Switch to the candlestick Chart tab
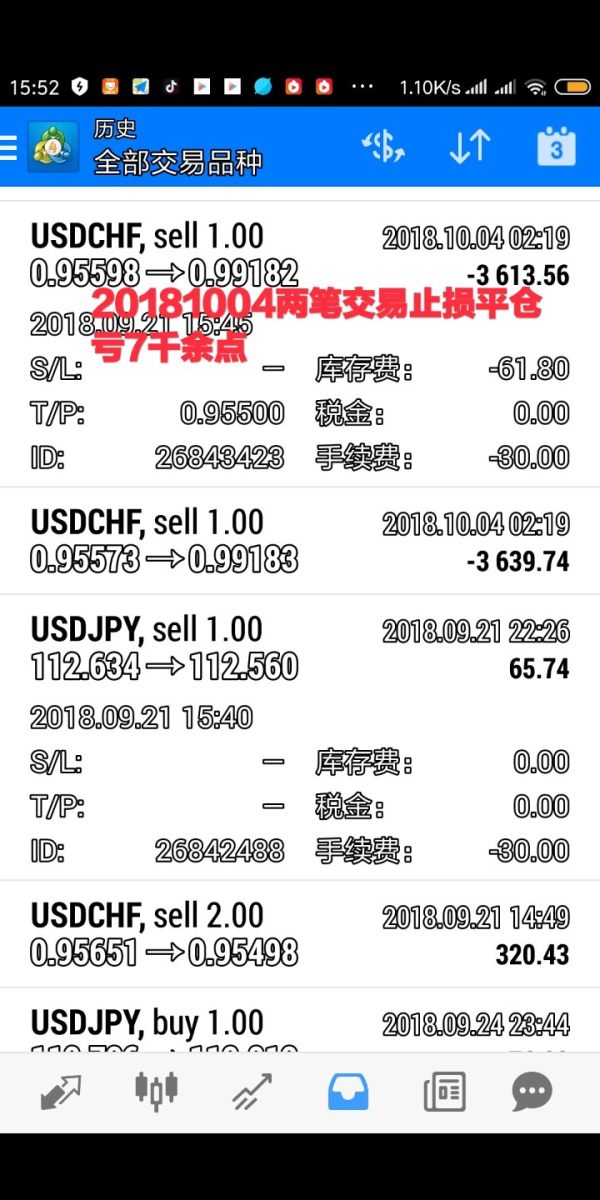 pos(156,1091)
